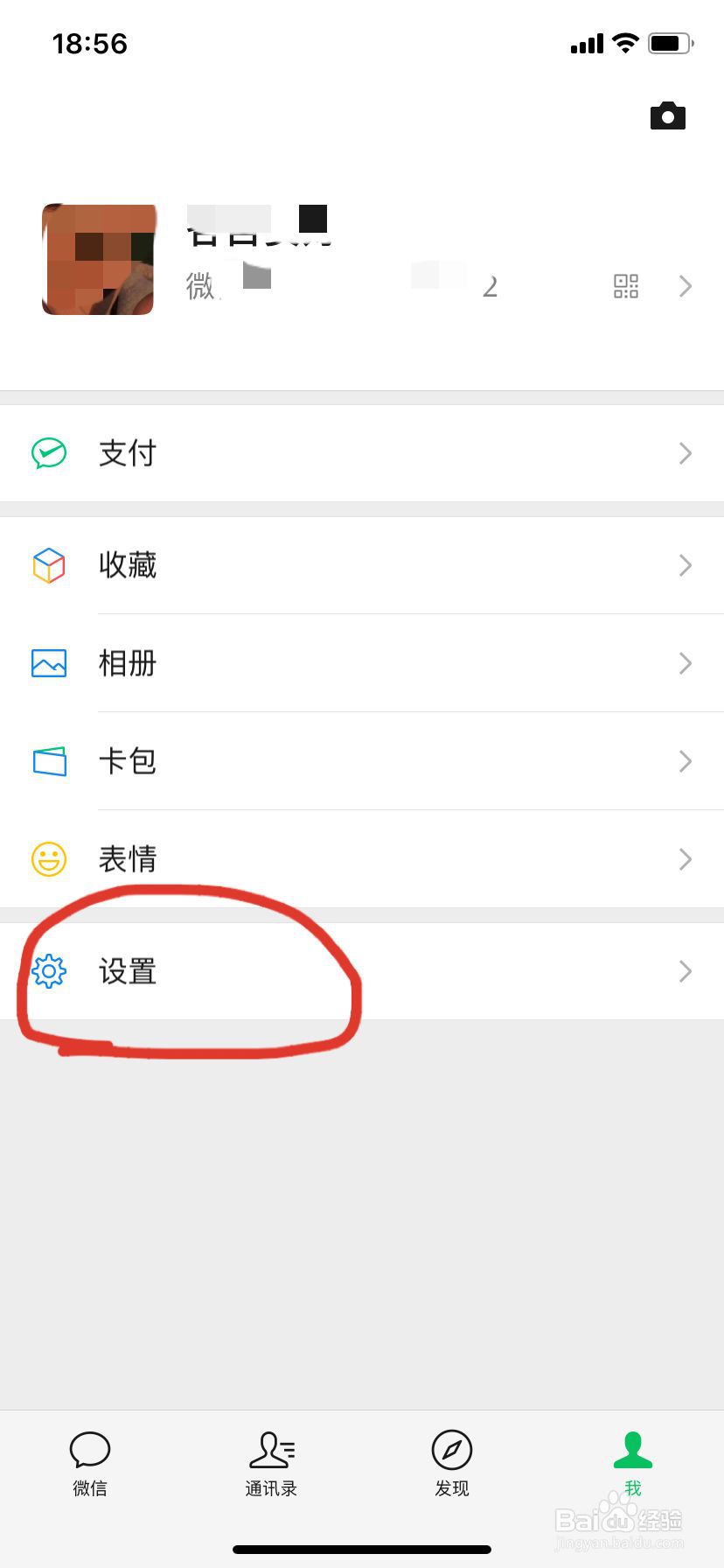Open the Album (相册) picture icon

tap(50, 663)
